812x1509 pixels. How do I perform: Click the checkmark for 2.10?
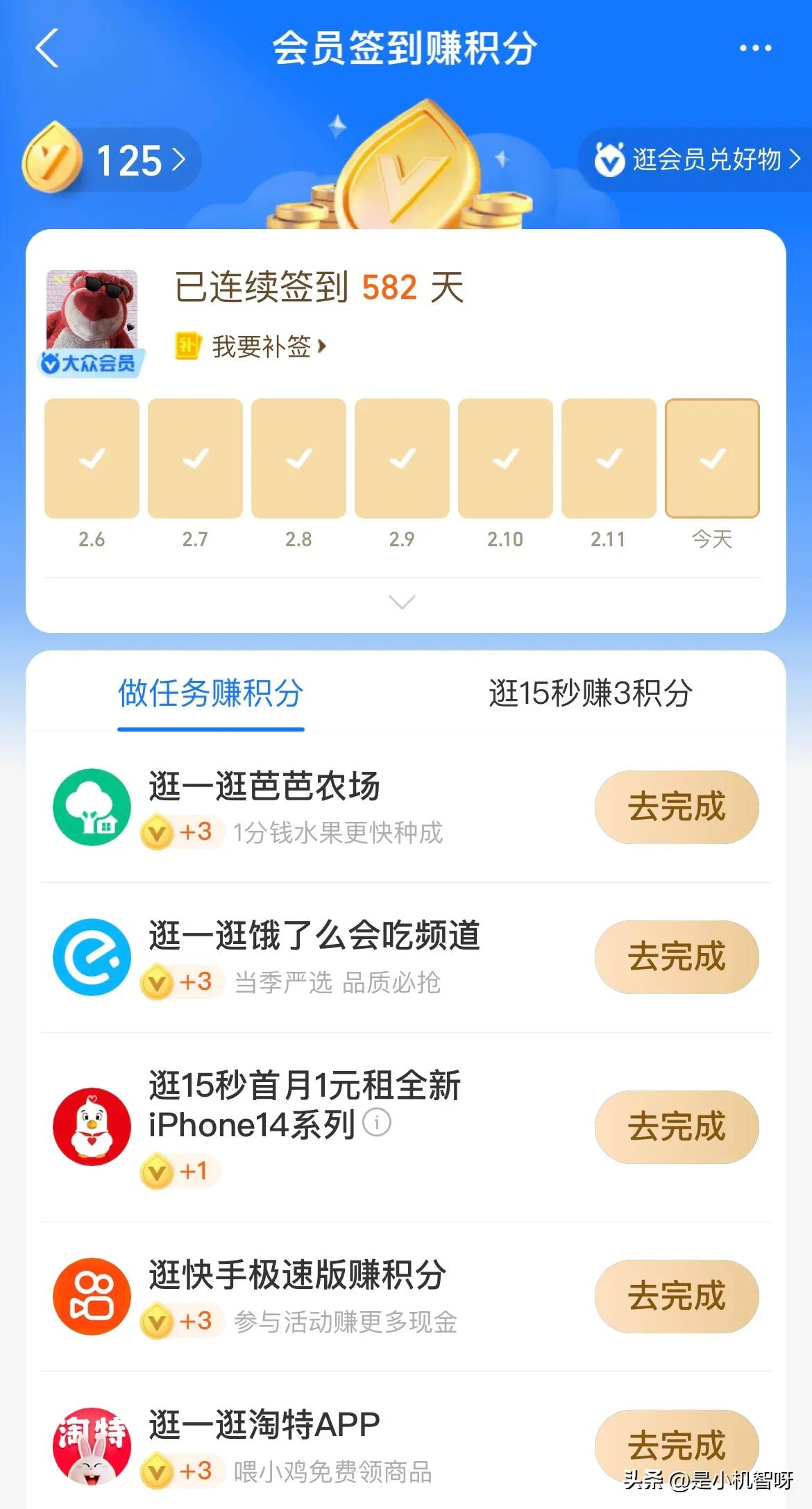tap(505, 458)
